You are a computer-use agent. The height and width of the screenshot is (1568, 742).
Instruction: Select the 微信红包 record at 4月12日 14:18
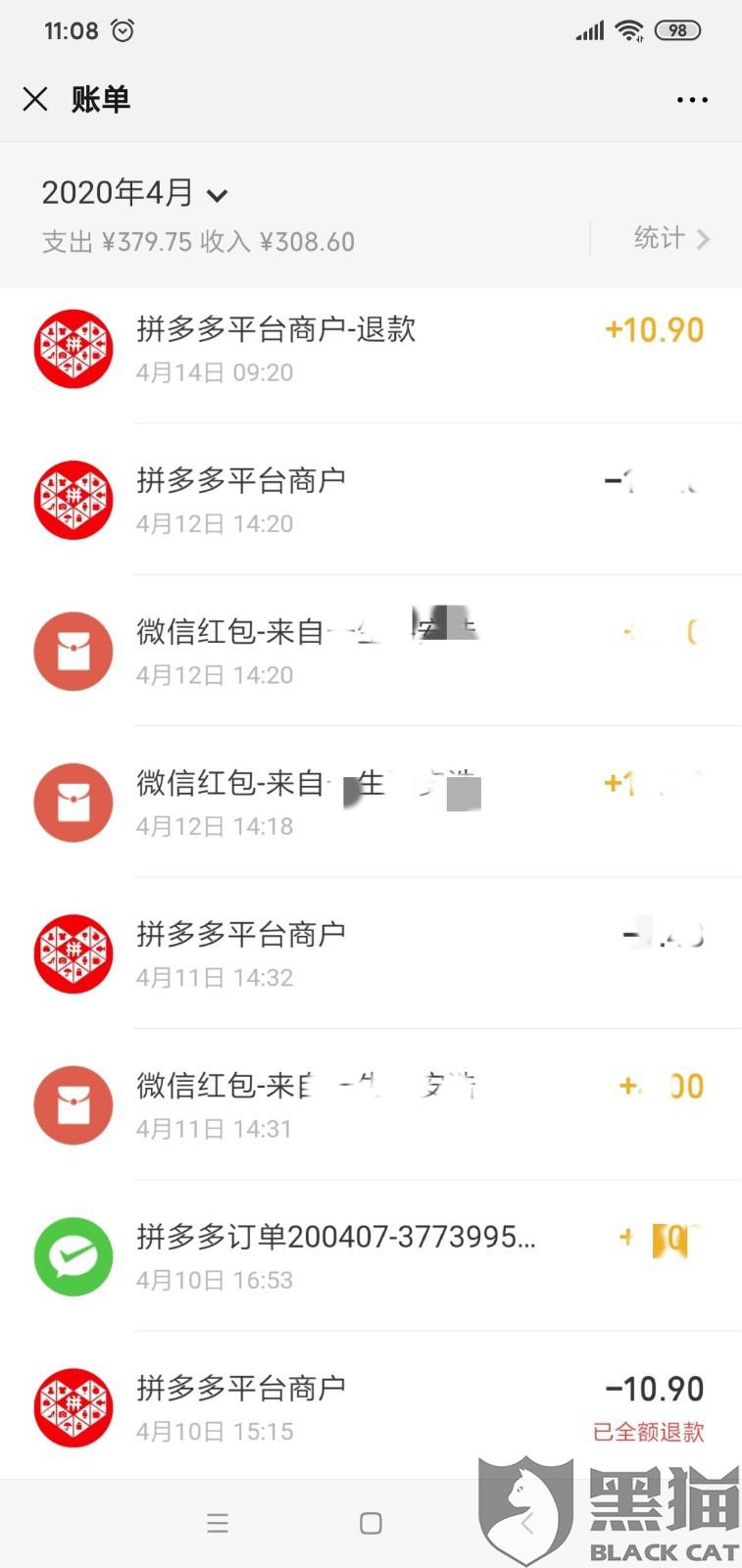372,803
